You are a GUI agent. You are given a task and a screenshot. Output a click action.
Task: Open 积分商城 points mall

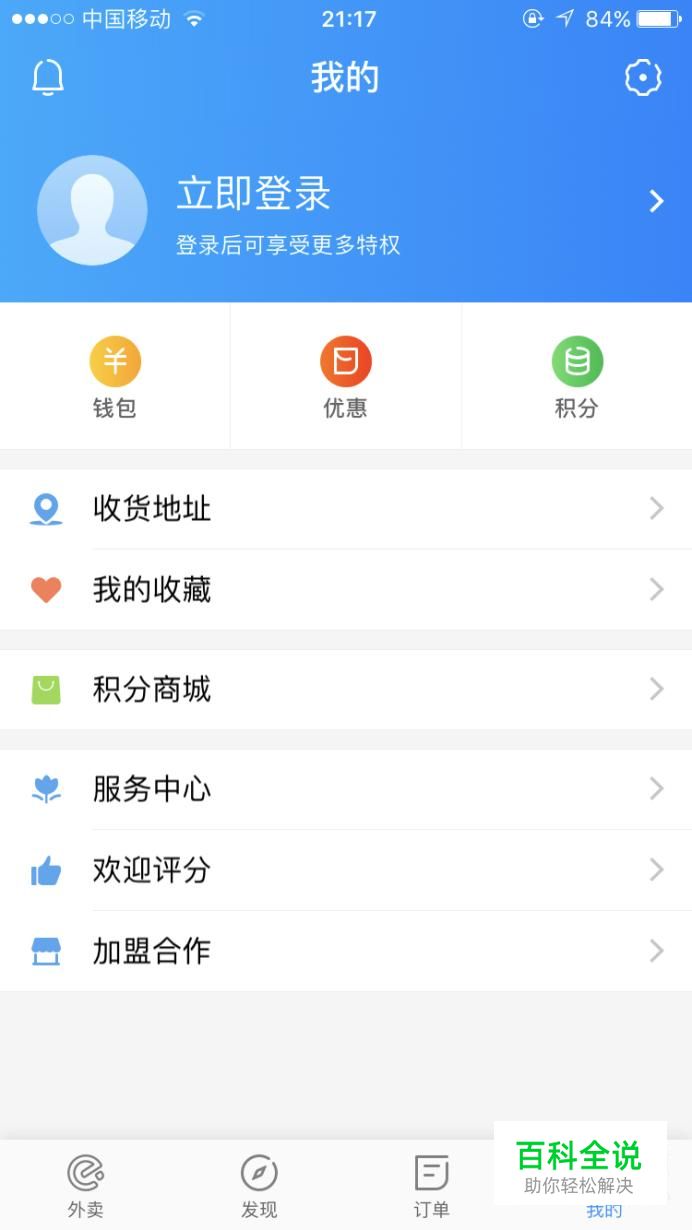345,690
